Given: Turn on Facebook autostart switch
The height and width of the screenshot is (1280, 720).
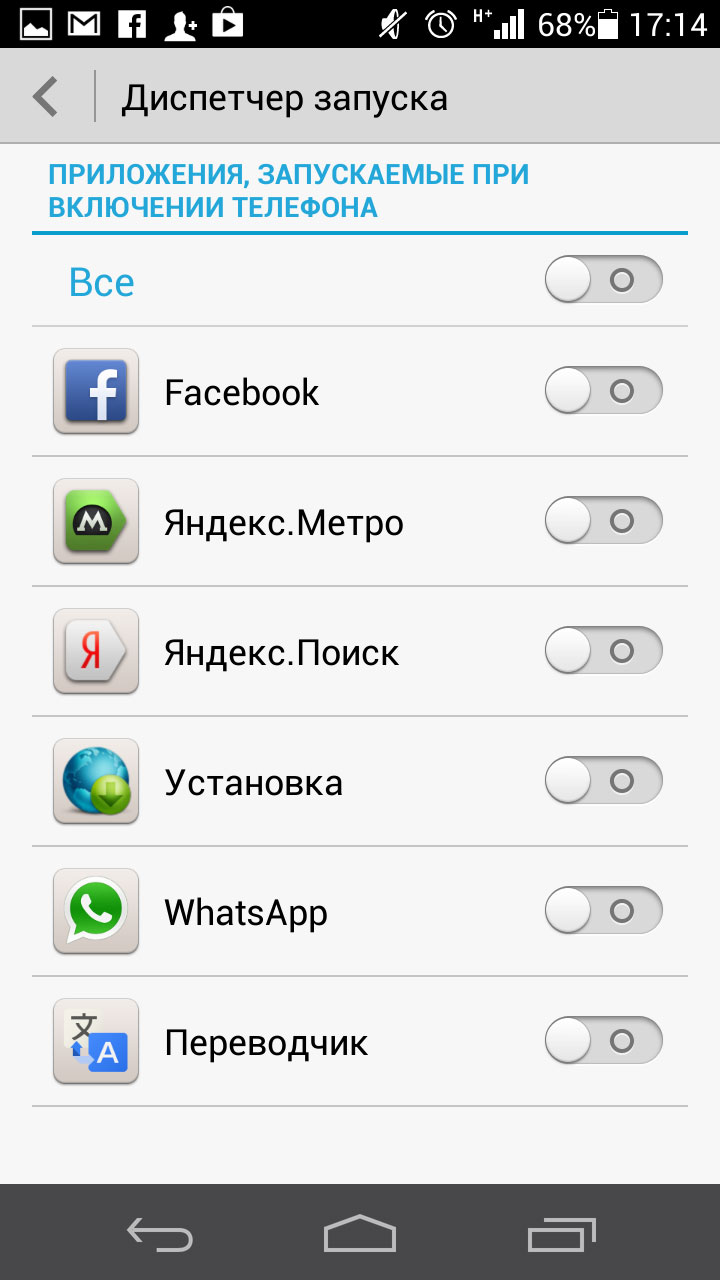Looking at the screenshot, I should [603, 390].
